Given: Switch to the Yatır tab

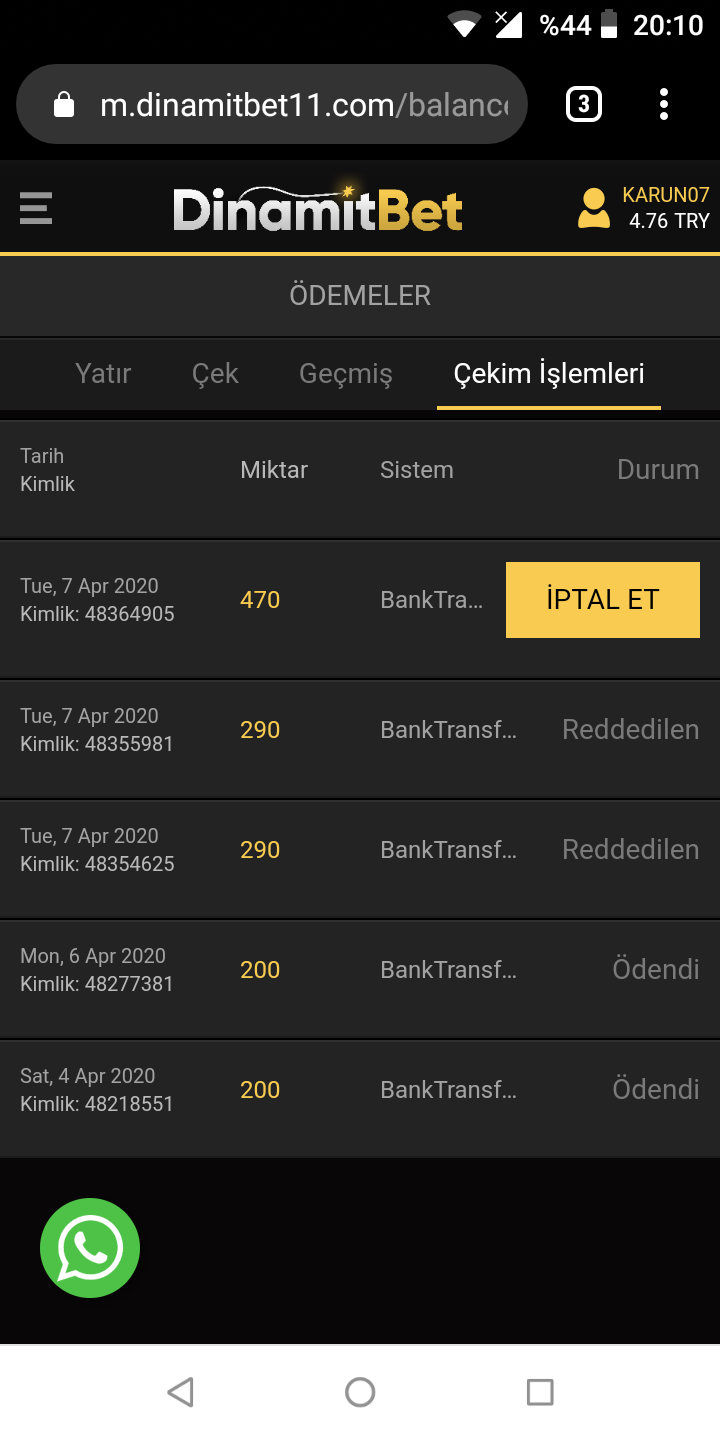Looking at the screenshot, I should tap(103, 373).
